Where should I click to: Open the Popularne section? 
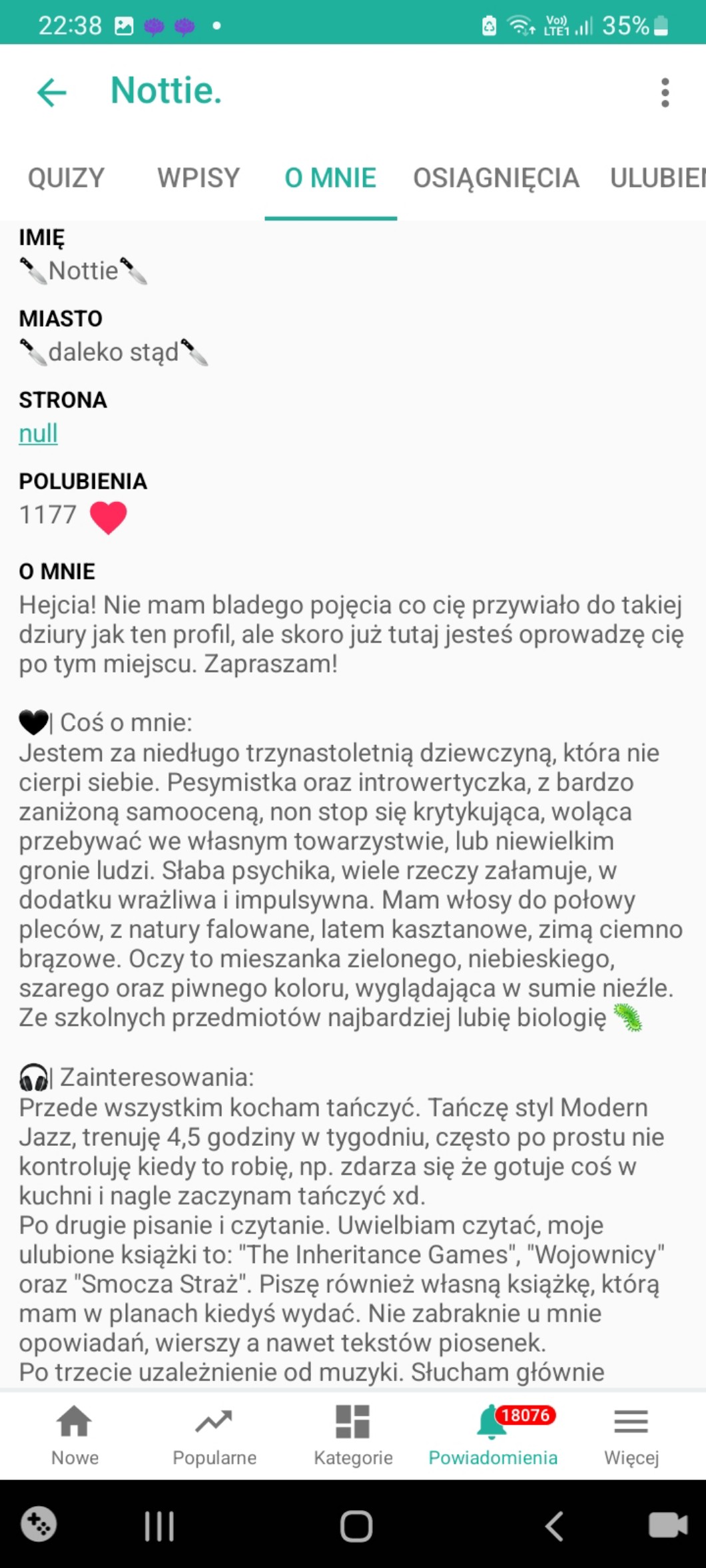click(x=214, y=1435)
